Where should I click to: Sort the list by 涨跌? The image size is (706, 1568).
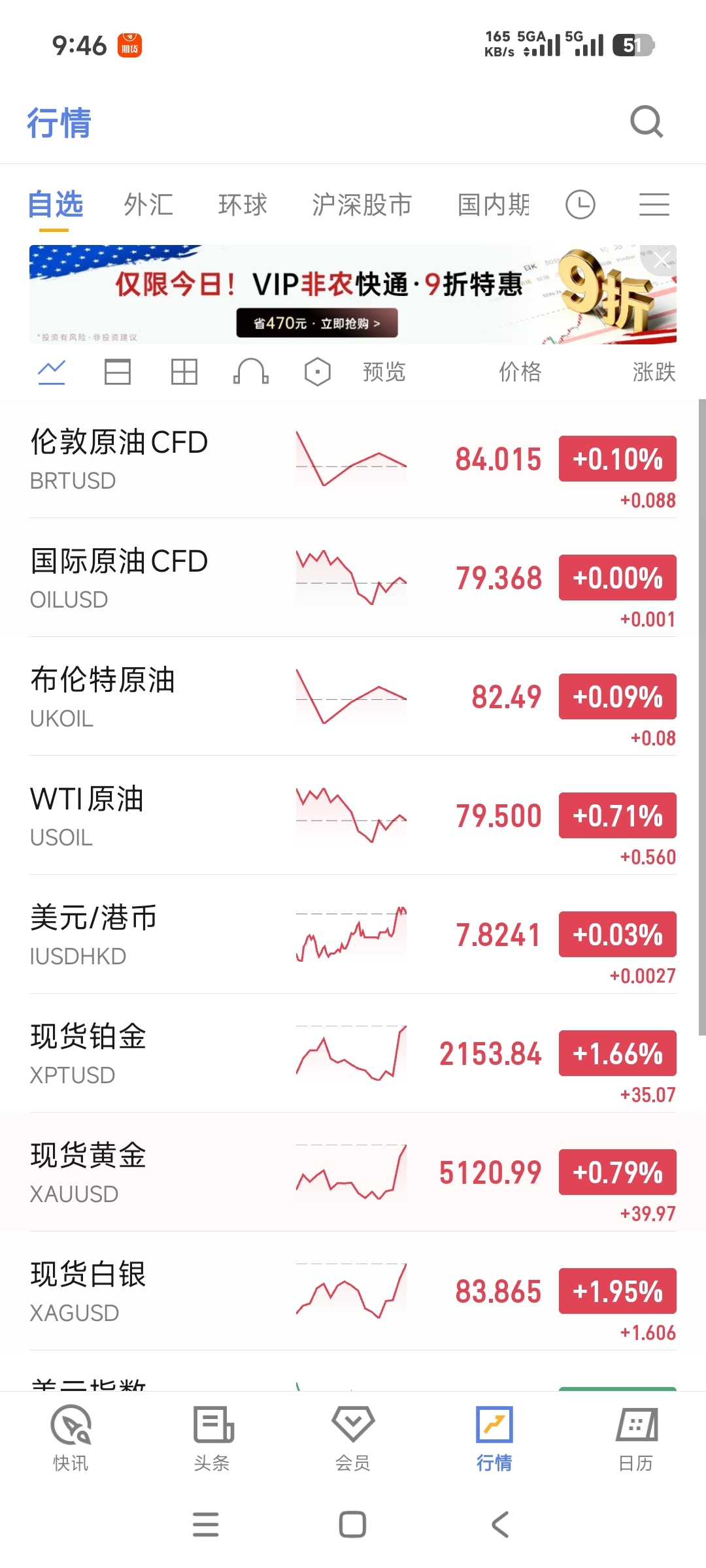click(x=653, y=372)
